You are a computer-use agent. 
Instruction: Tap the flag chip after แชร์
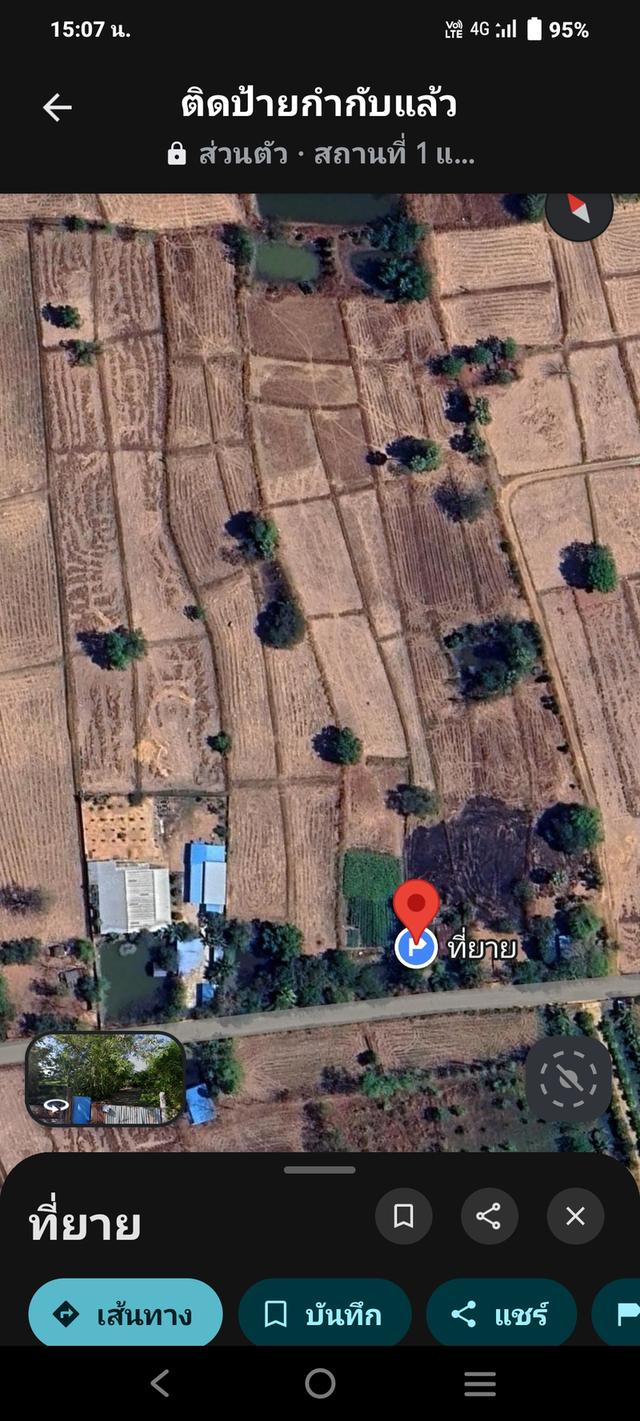click(622, 1313)
